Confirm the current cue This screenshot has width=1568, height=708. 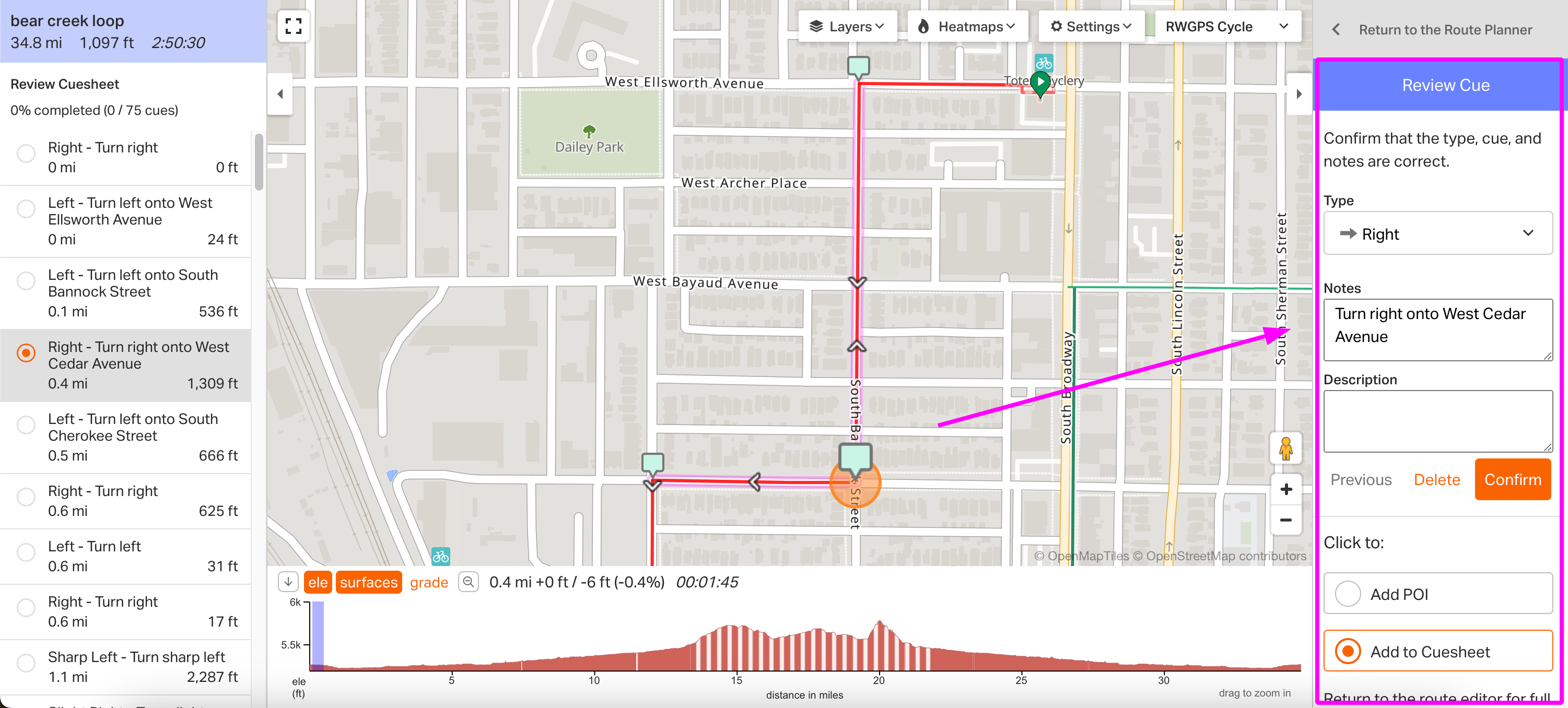coord(1512,479)
